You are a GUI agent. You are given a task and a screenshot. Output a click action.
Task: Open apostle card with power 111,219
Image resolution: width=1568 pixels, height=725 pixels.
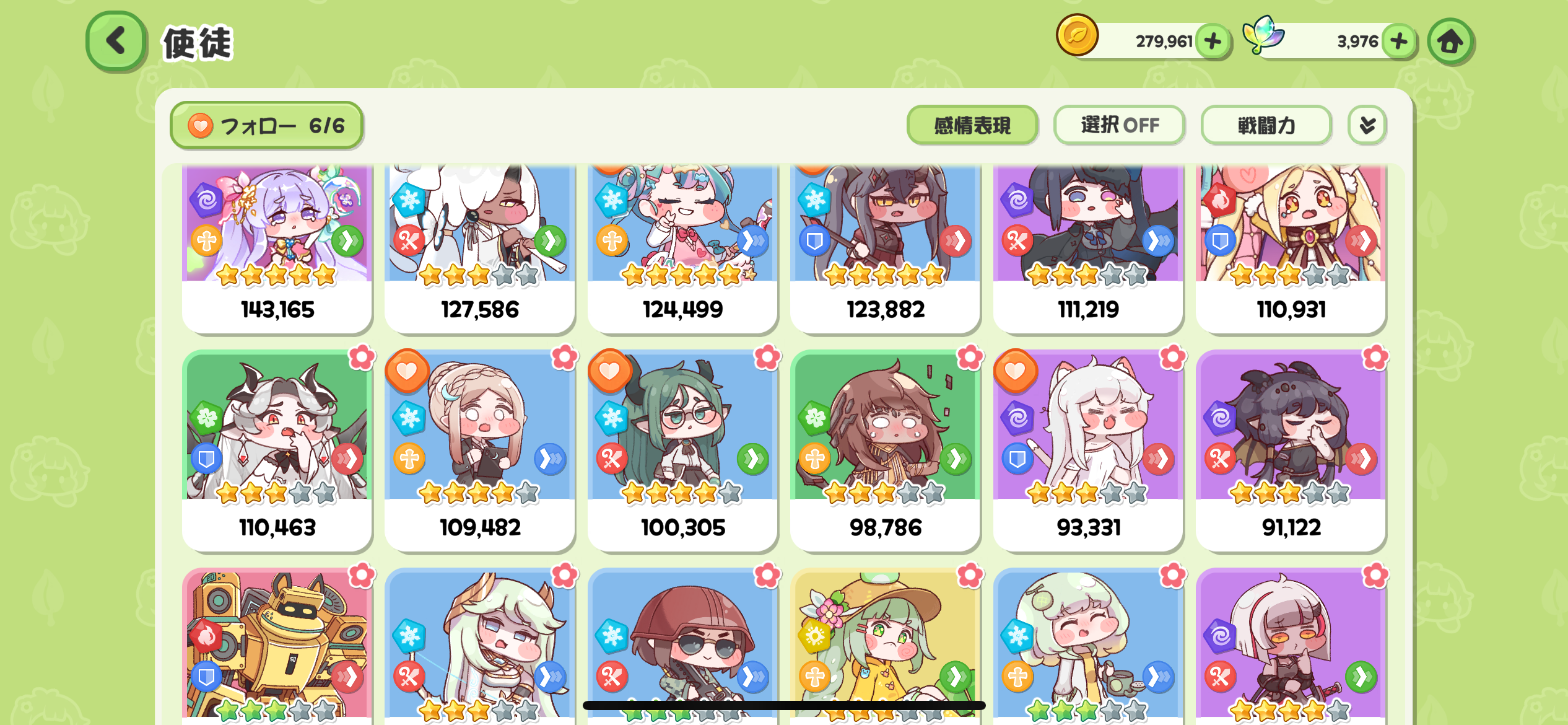[1088, 248]
